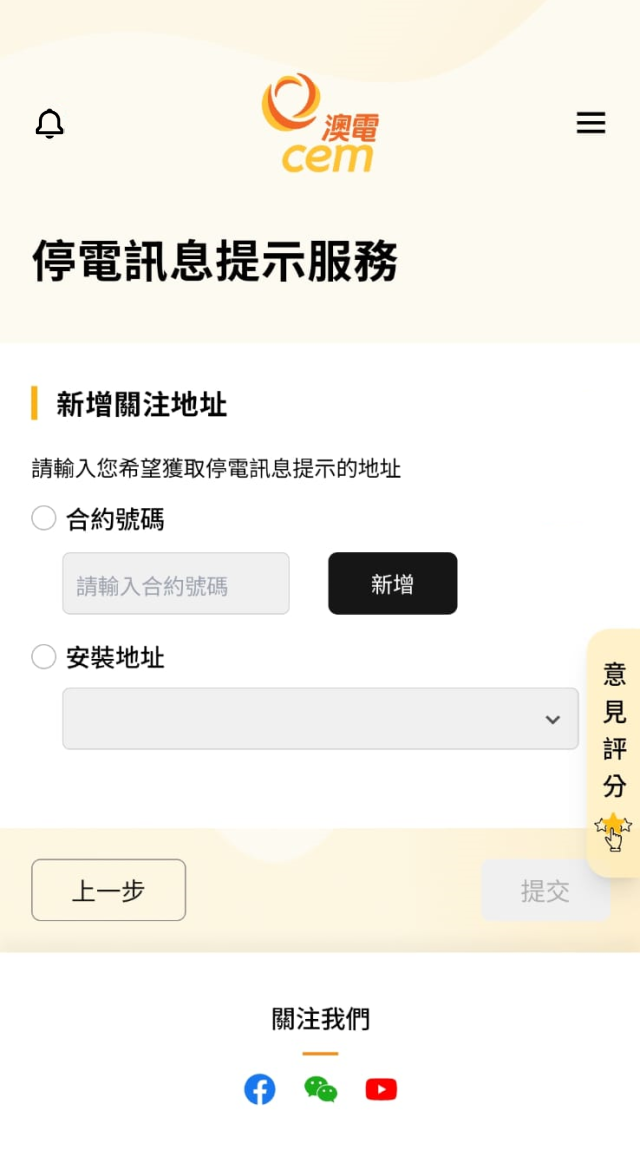
Task: Open the WeChat link
Action: click(320, 1089)
